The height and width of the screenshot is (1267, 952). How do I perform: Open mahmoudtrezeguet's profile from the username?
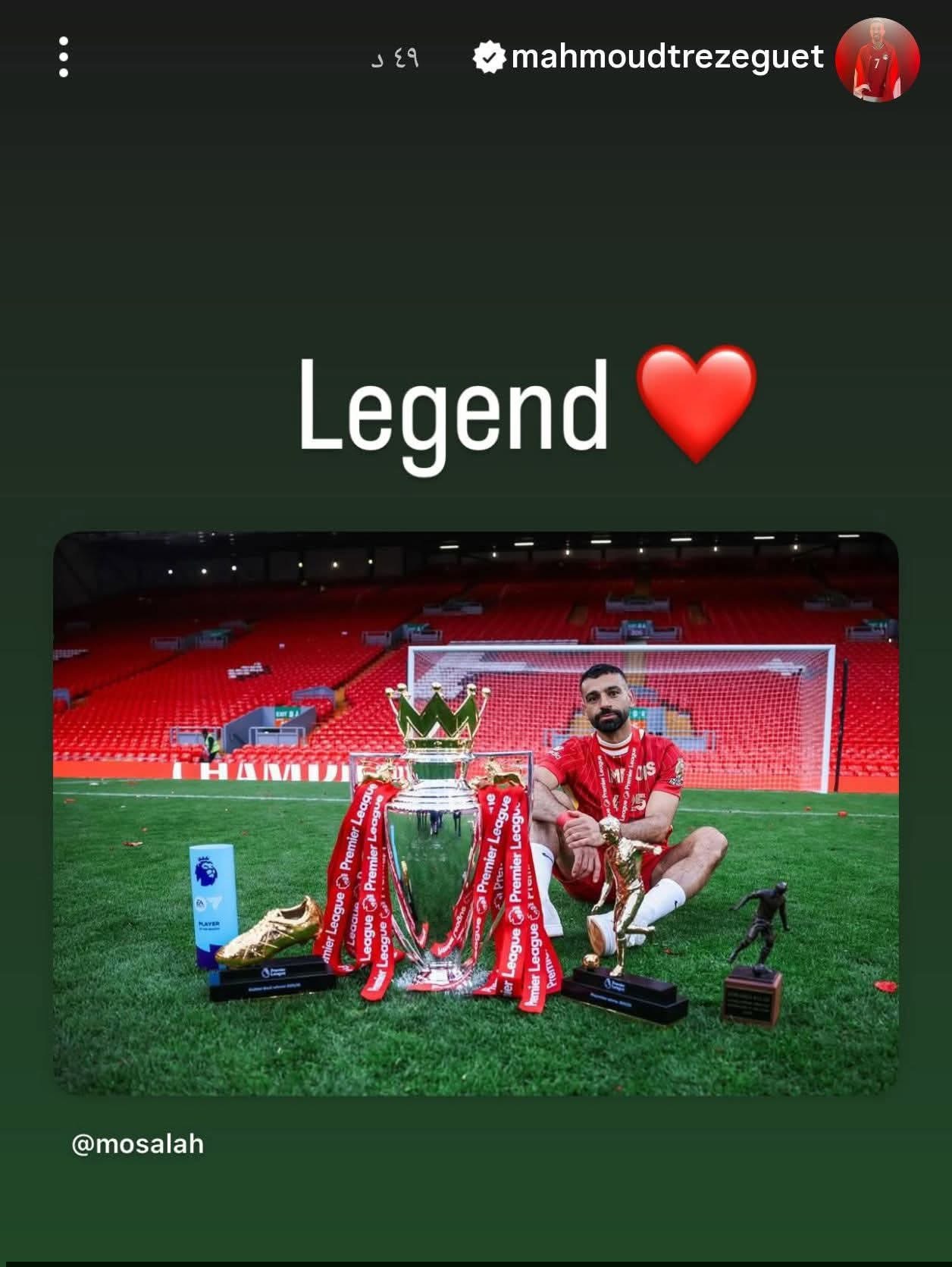tap(666, 57)
